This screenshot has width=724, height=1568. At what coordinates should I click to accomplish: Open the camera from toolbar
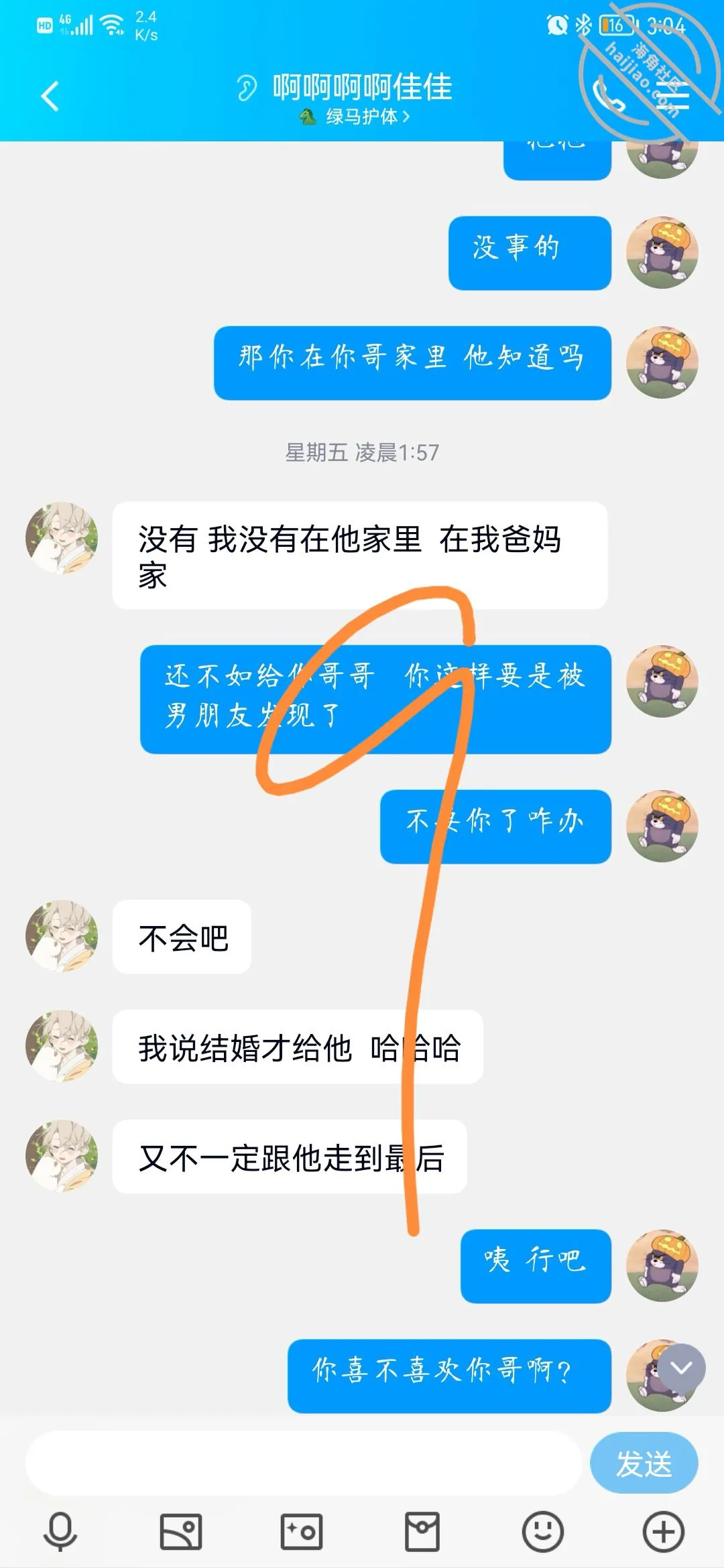302,1531
